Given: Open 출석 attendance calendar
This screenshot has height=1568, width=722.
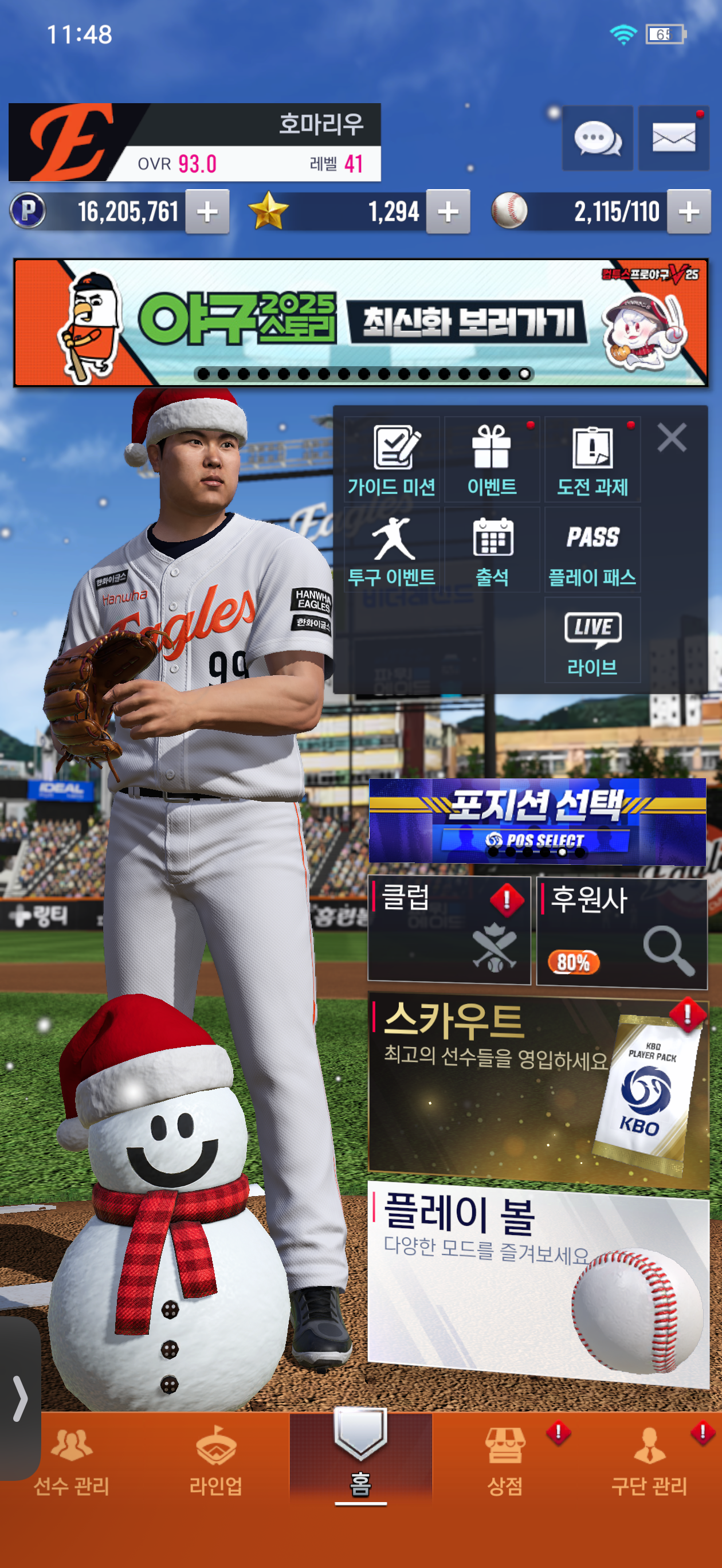Looking at the screenshot, I should (x=492, y=550).
